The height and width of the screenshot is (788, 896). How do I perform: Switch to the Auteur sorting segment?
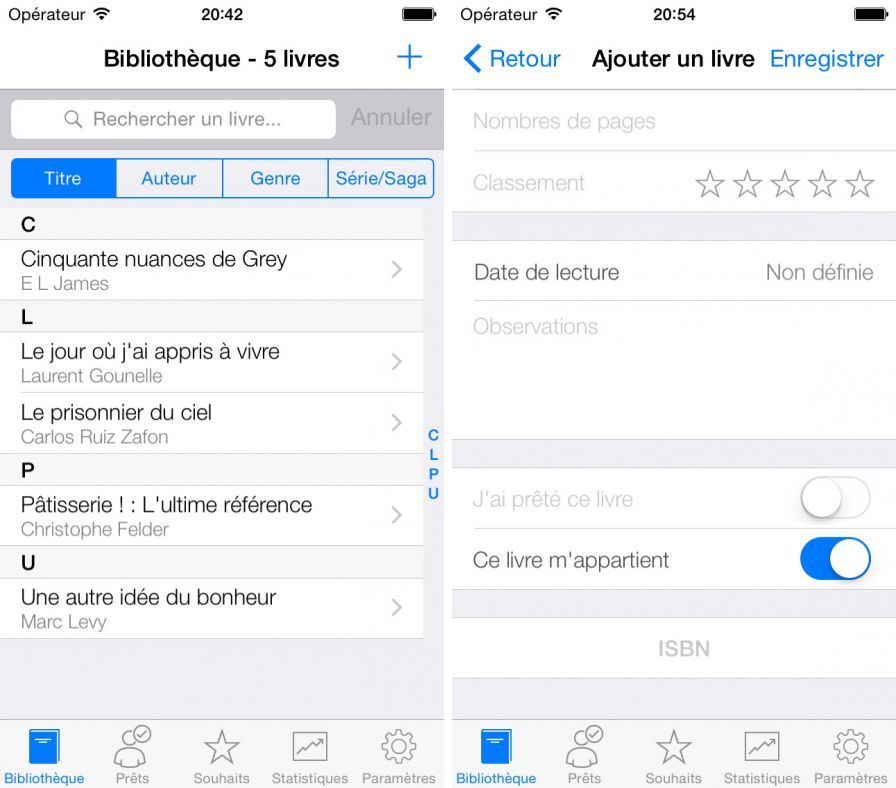[x=169, y=179]
